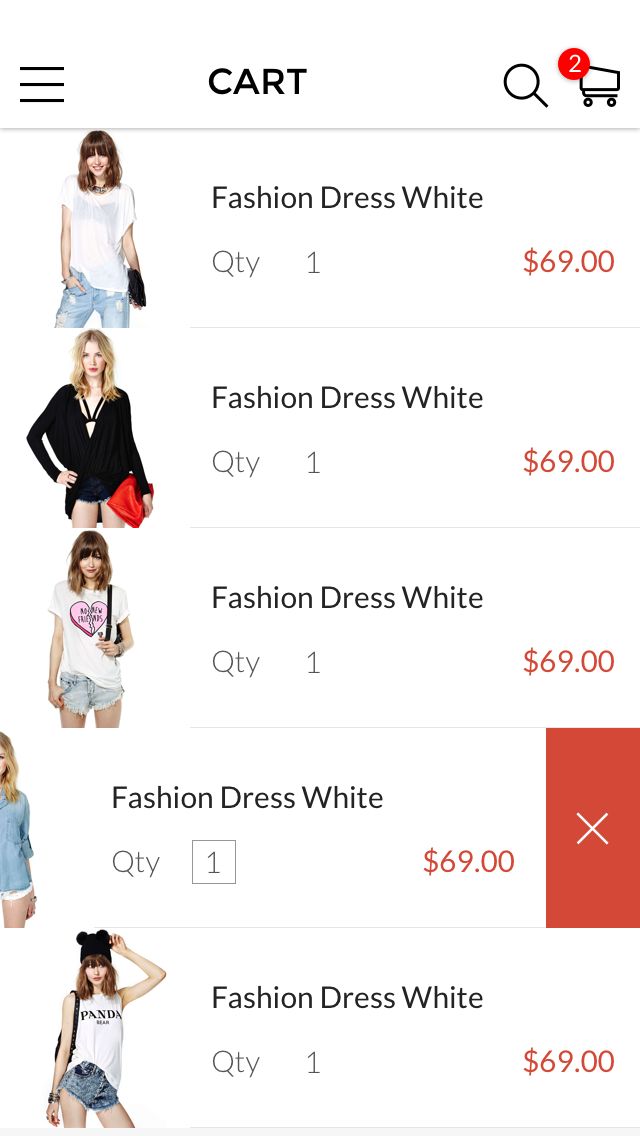Open the search magnifier
640x1136 pixels.
(x=525, y=85)
